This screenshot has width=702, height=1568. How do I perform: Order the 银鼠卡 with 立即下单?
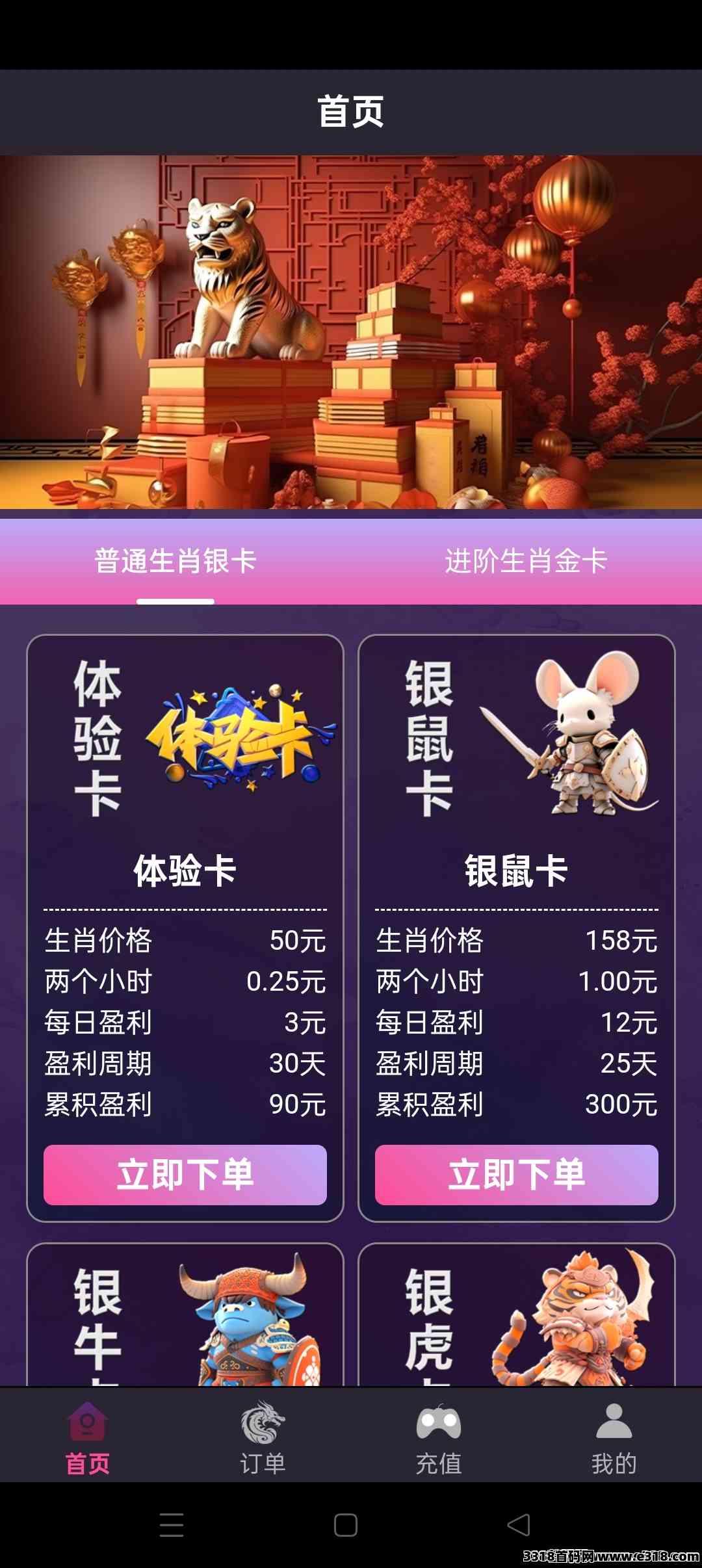coord(517,1175)
